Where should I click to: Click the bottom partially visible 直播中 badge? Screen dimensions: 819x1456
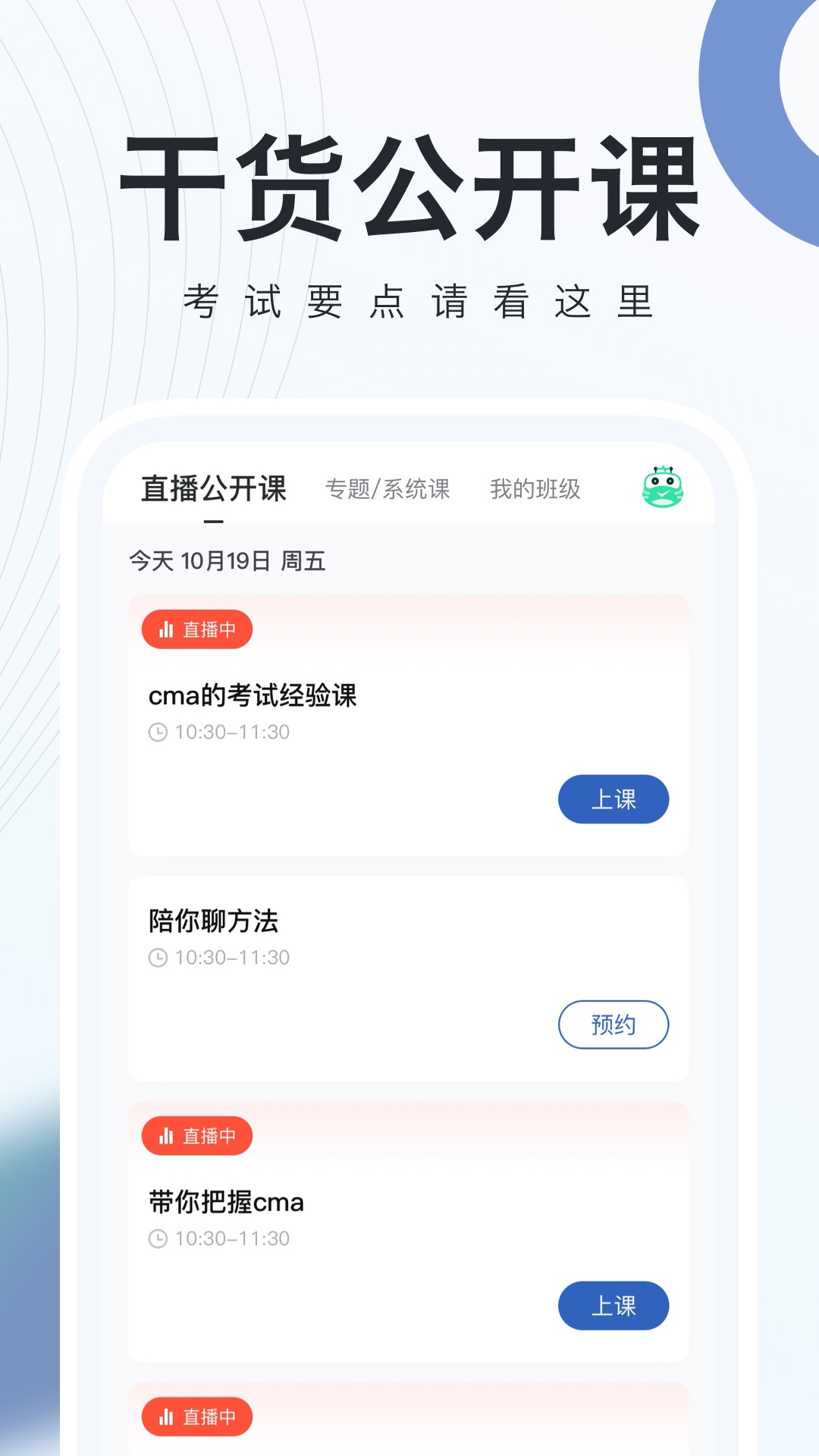click(x=196, y=1417)
